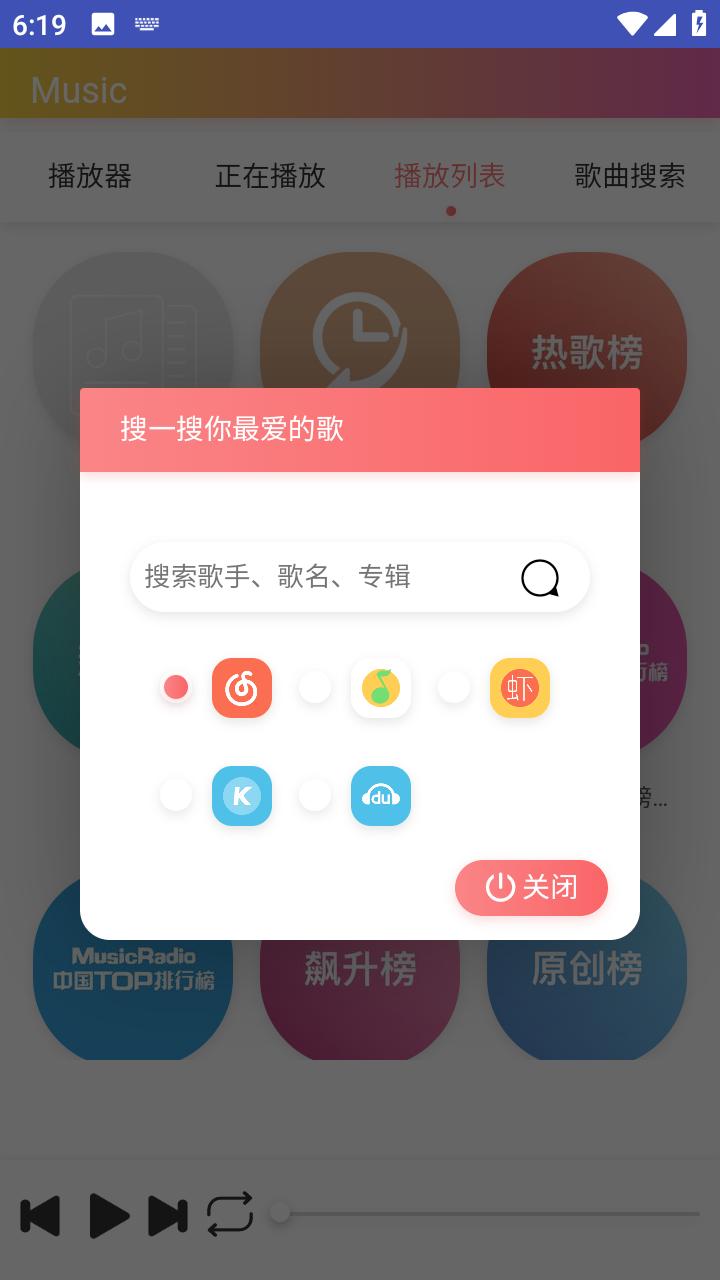Choose the QQ Music source radio button

[315, 687]
